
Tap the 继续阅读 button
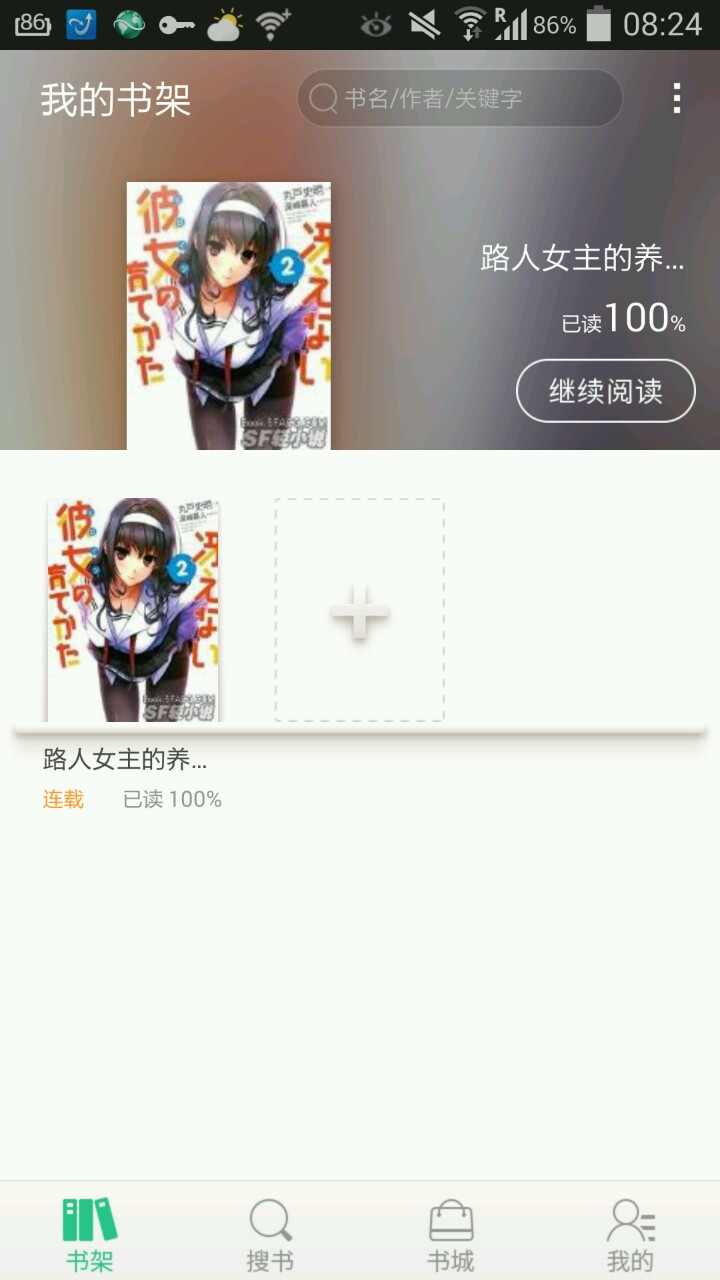[x=605, y=391]
